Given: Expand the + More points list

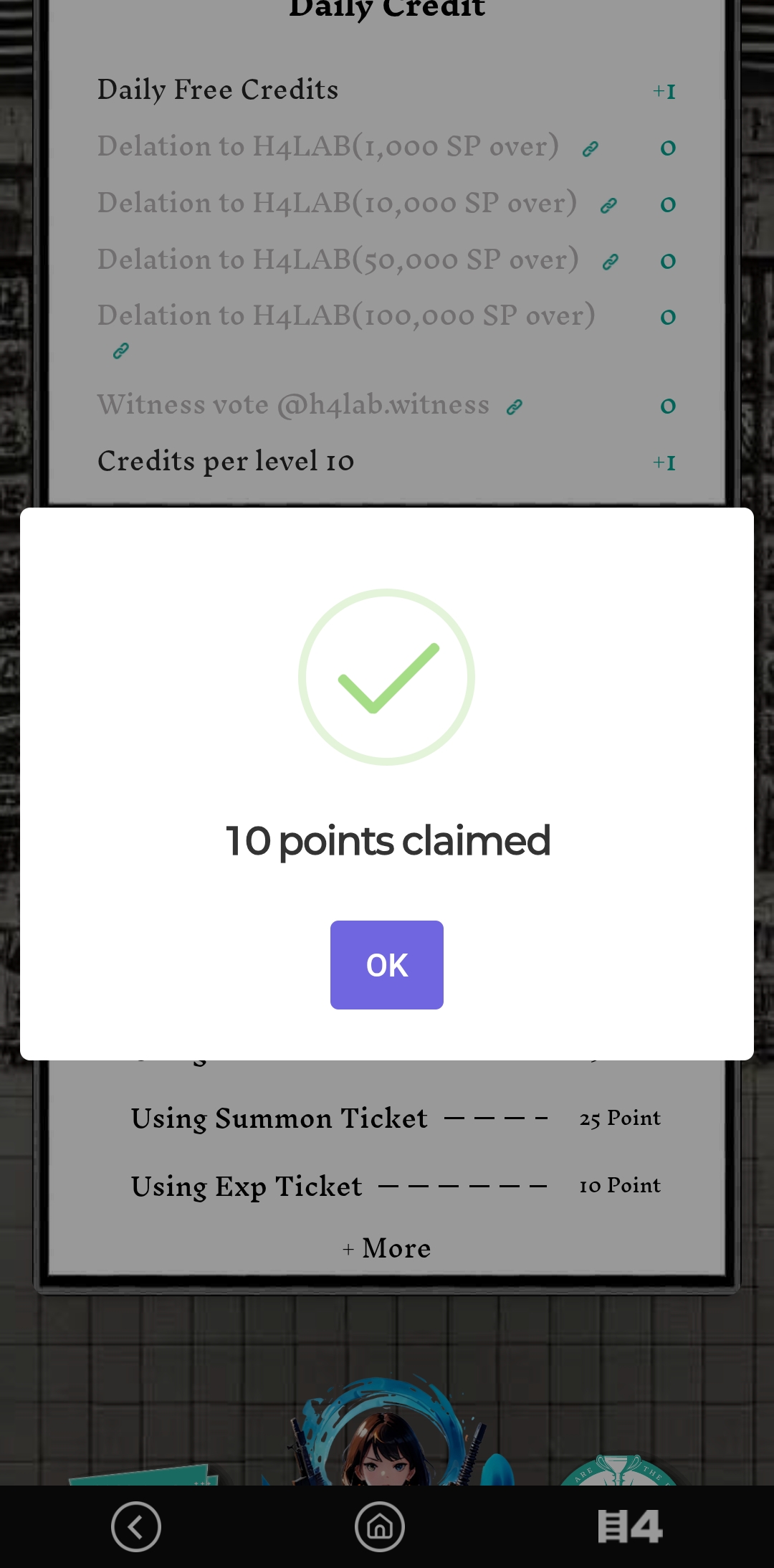Looking at the screenshot, I should point(387,1248).
